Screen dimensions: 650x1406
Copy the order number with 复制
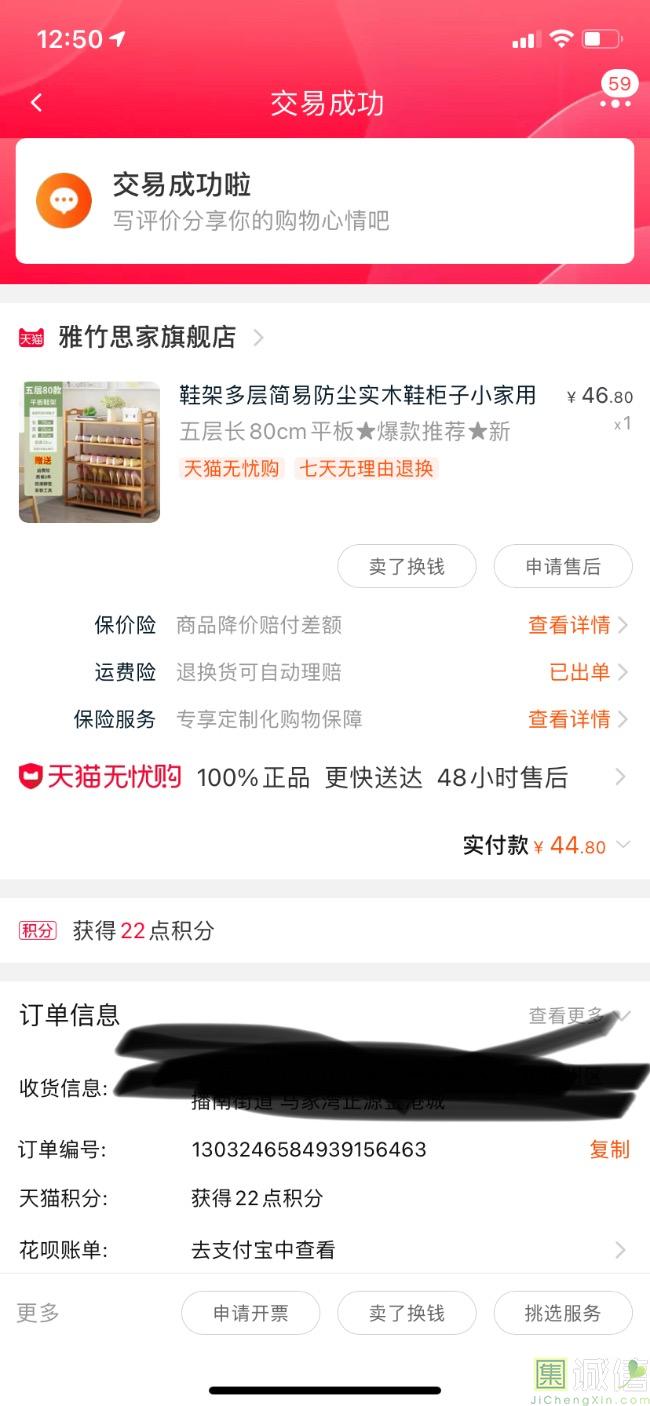coord(609,1150)
